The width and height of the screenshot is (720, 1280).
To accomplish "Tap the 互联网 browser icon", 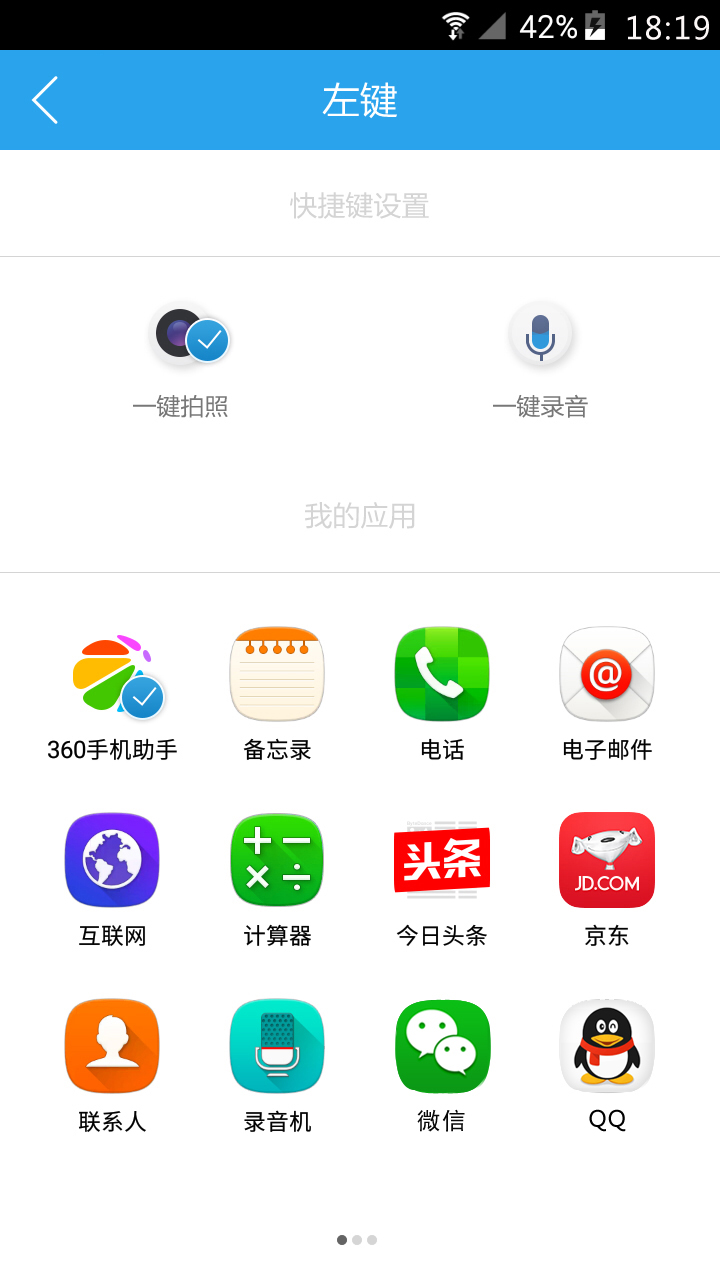I will [x=112, y=860].
